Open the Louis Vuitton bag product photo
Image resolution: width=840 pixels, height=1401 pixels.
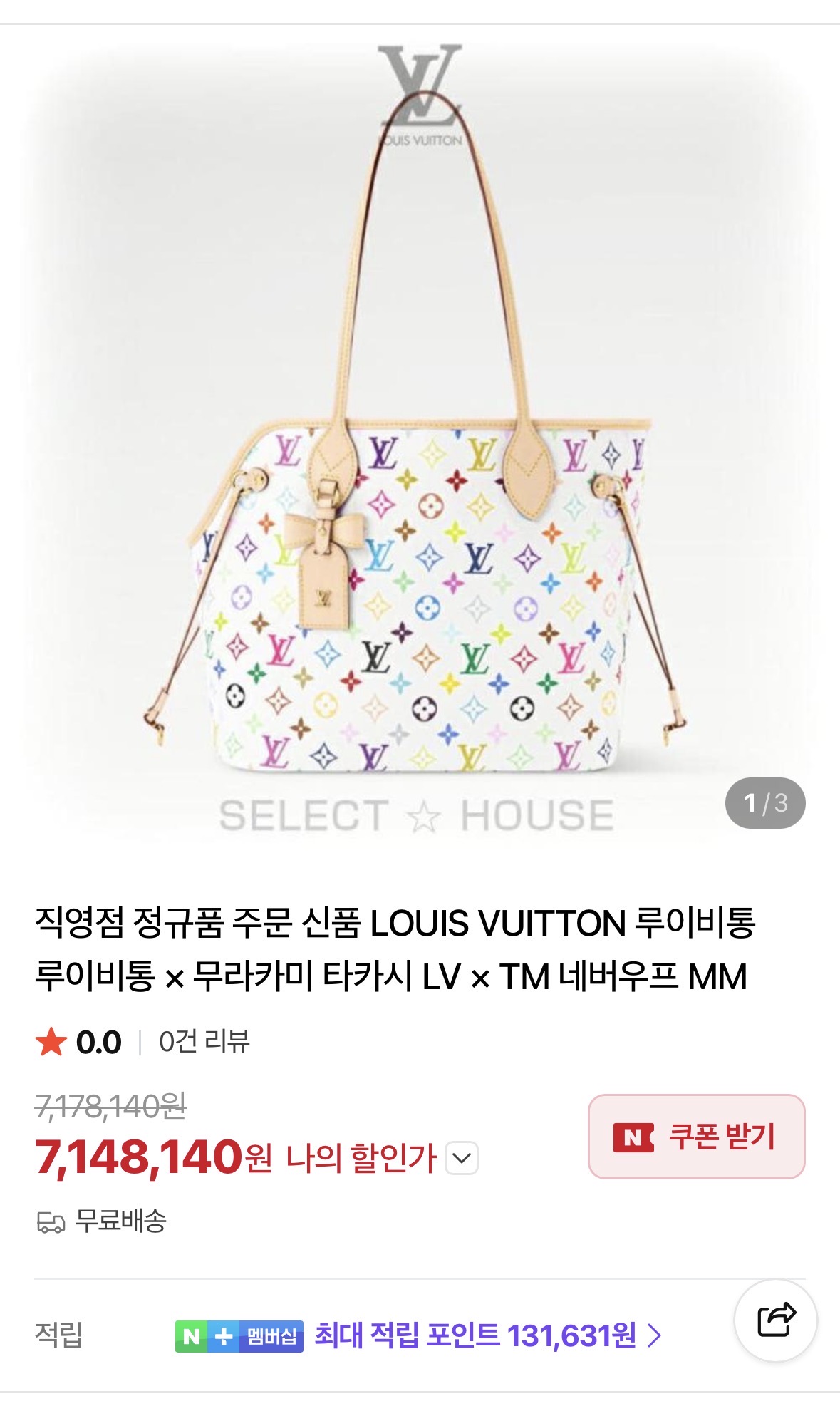point(420,442)
